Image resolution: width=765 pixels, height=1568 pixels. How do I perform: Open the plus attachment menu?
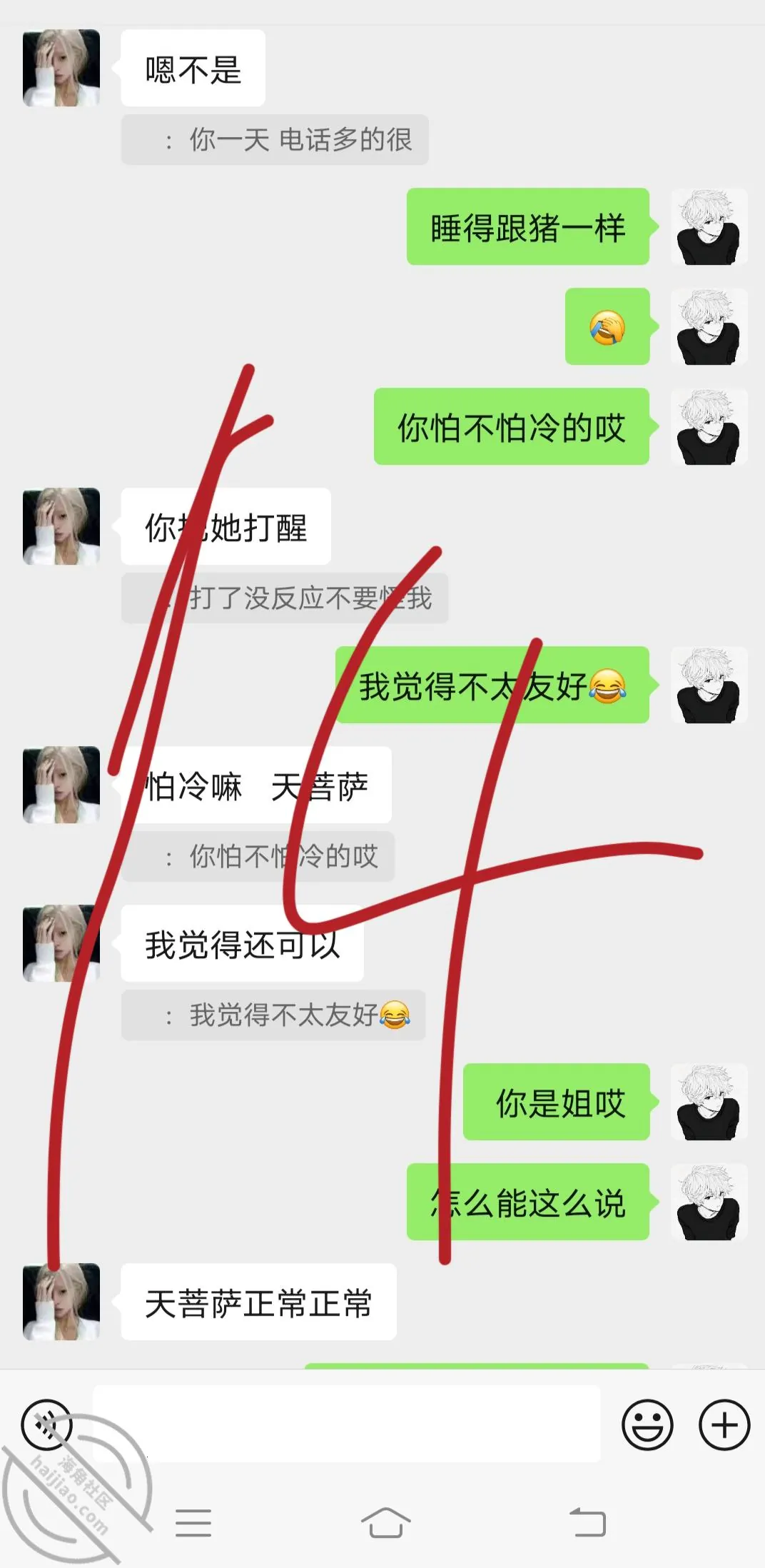[x=724, y=1424]
